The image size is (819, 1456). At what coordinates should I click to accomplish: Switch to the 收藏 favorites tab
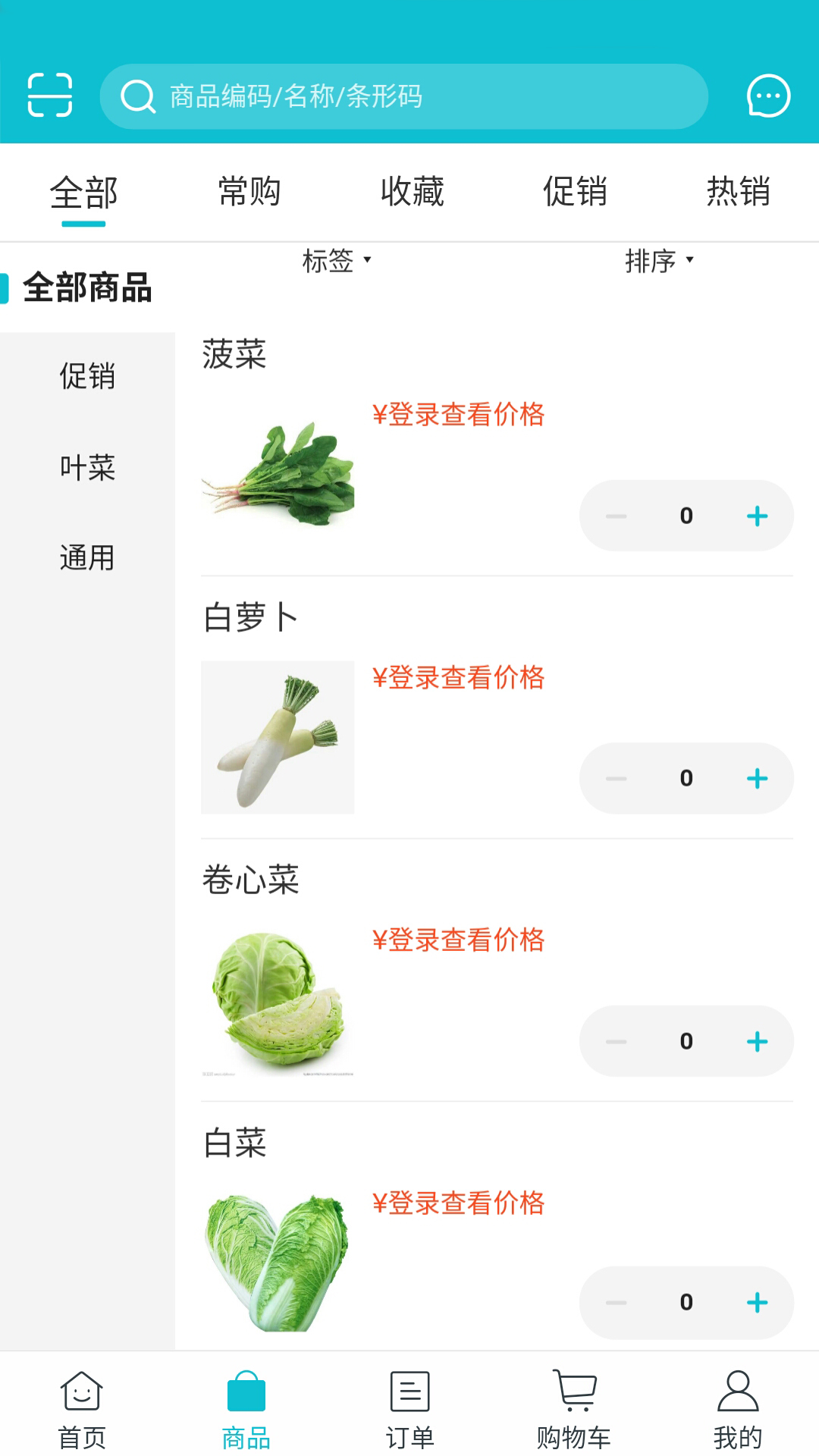pyautogui.click(x=413, y=192)
